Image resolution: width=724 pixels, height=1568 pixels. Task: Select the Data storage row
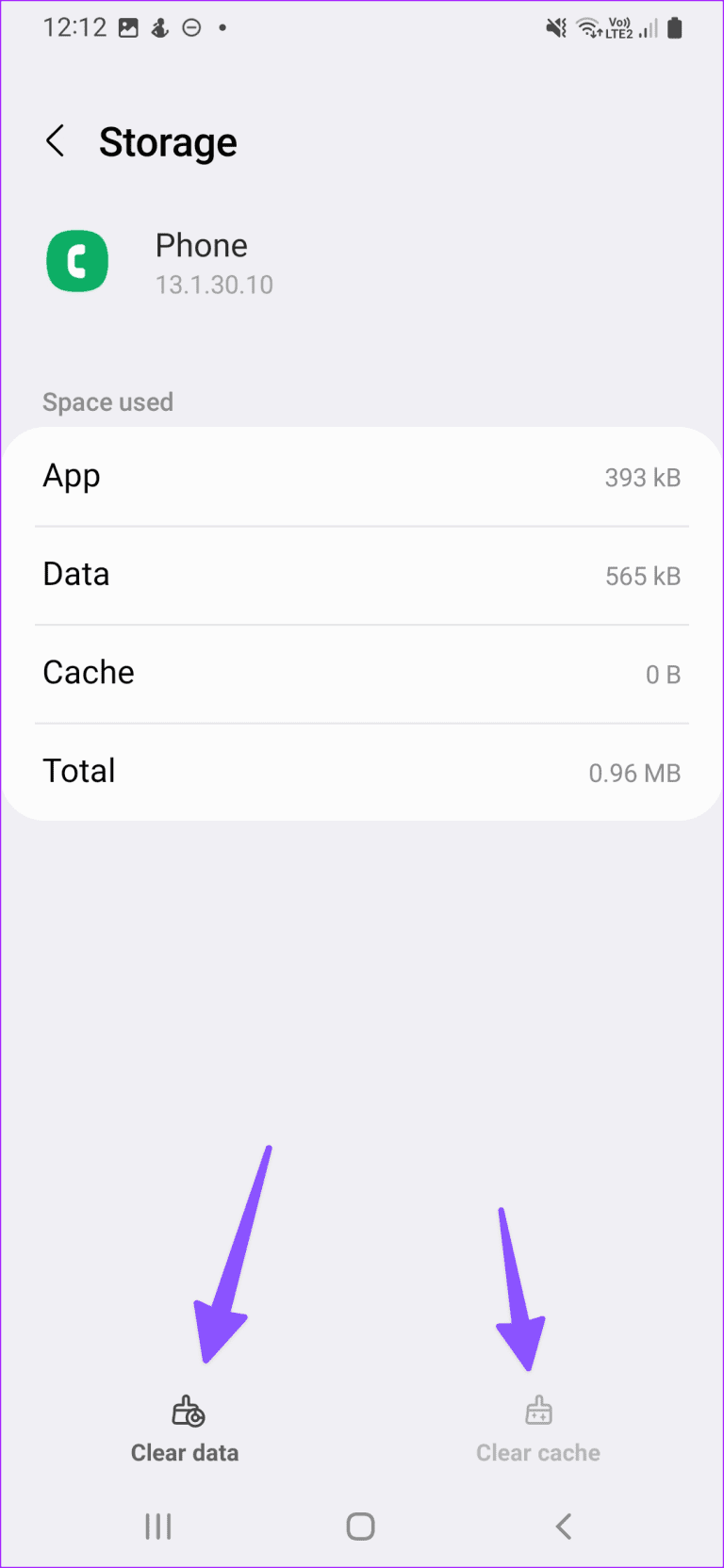pos(361,575)
